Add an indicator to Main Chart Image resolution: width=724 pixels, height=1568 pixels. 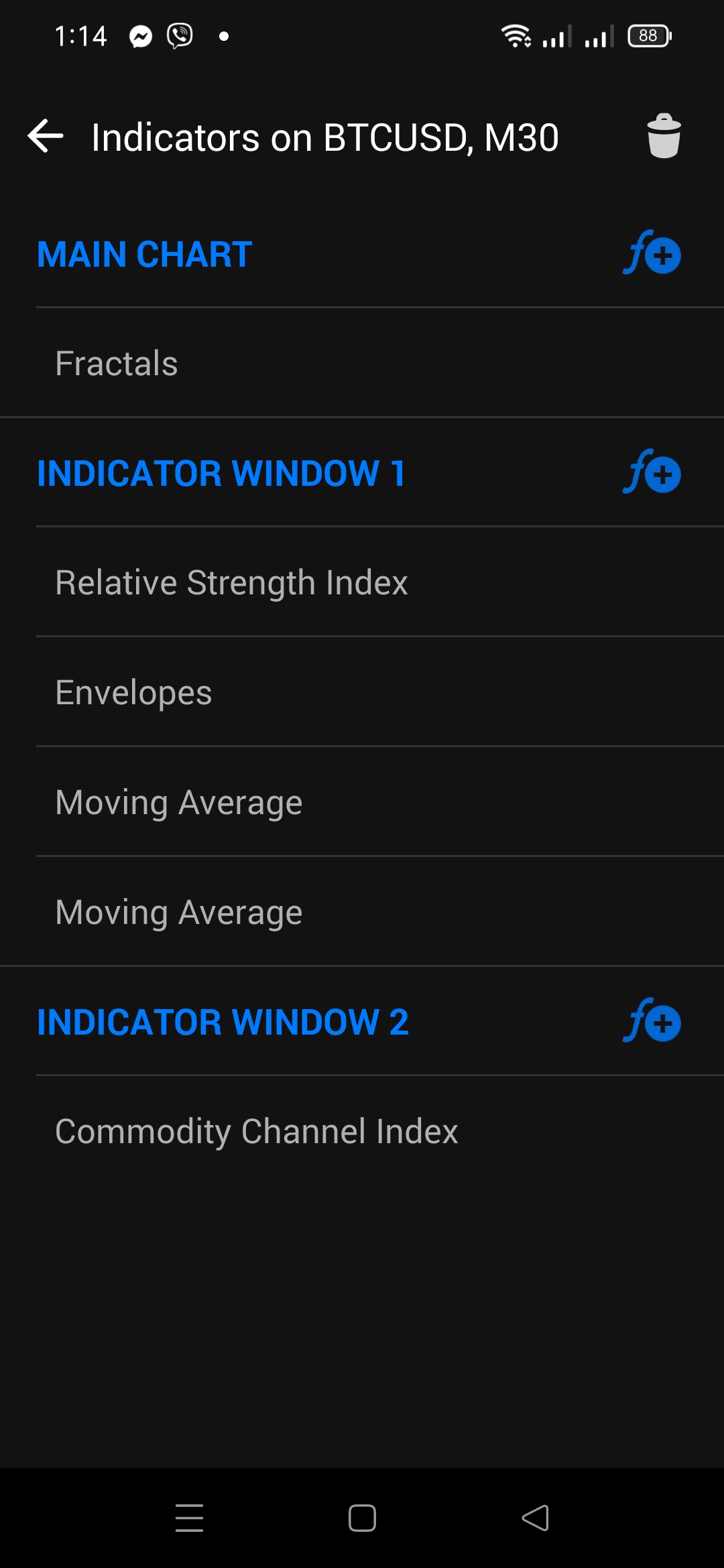click(x=652, y=255)
